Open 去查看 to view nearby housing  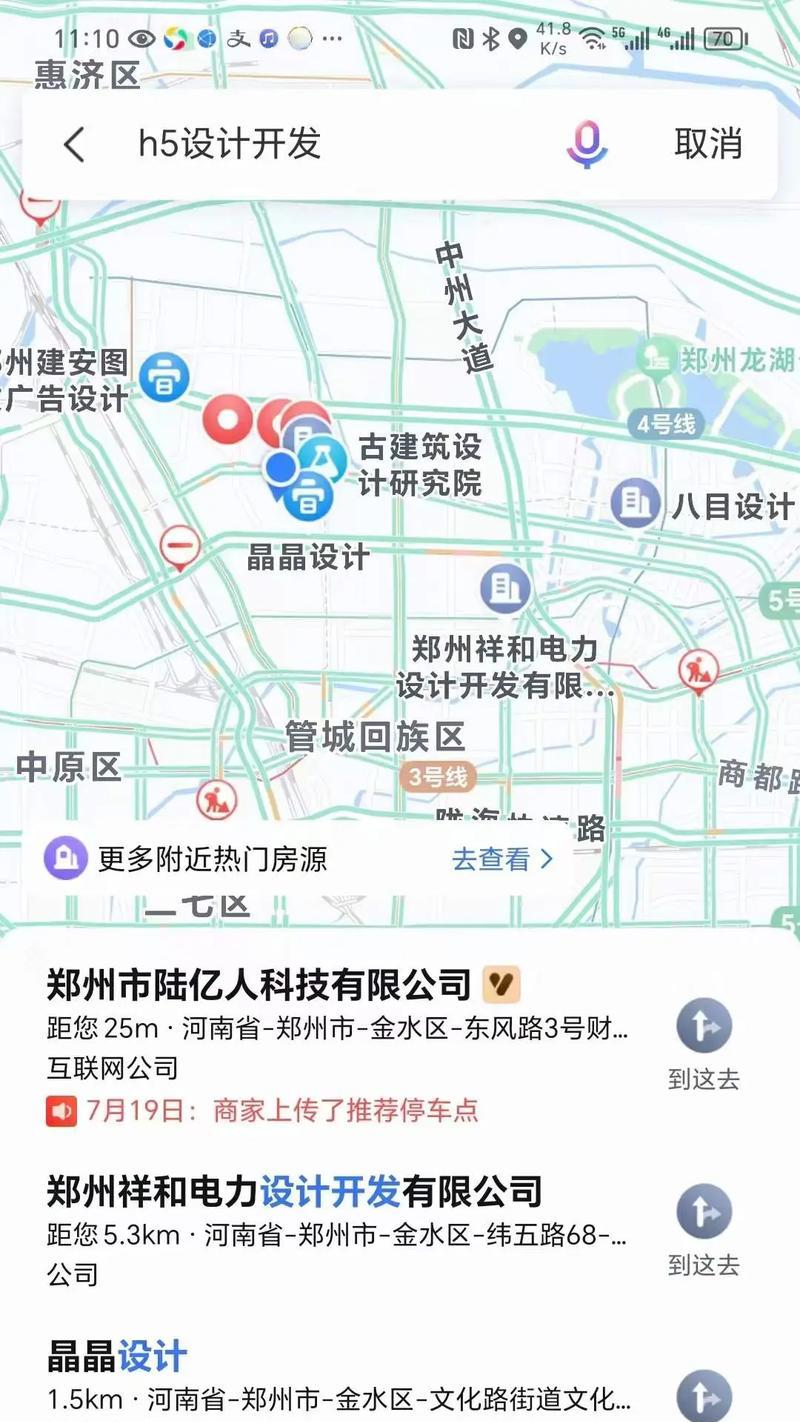click(492, 858)
